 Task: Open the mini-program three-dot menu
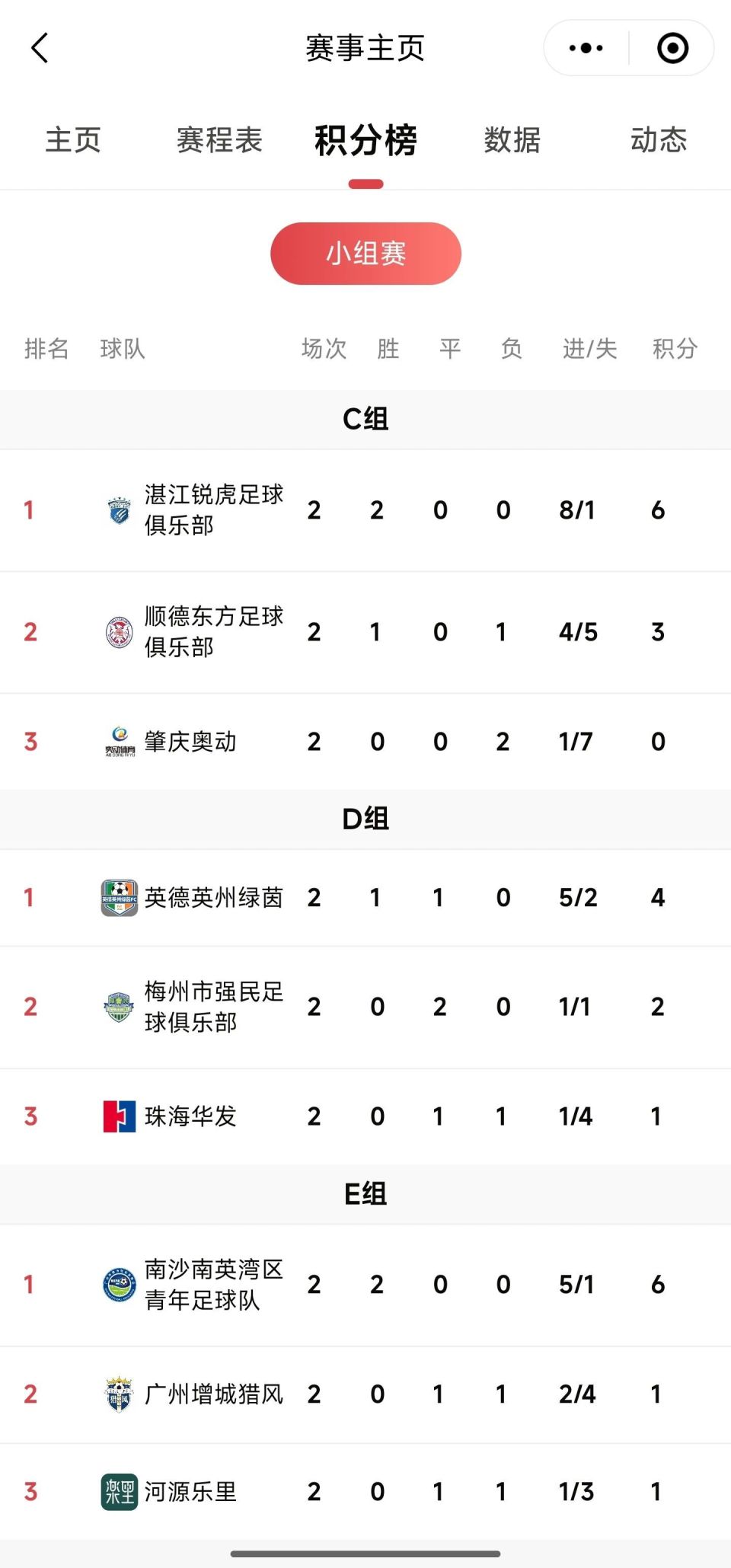(586, 48)
